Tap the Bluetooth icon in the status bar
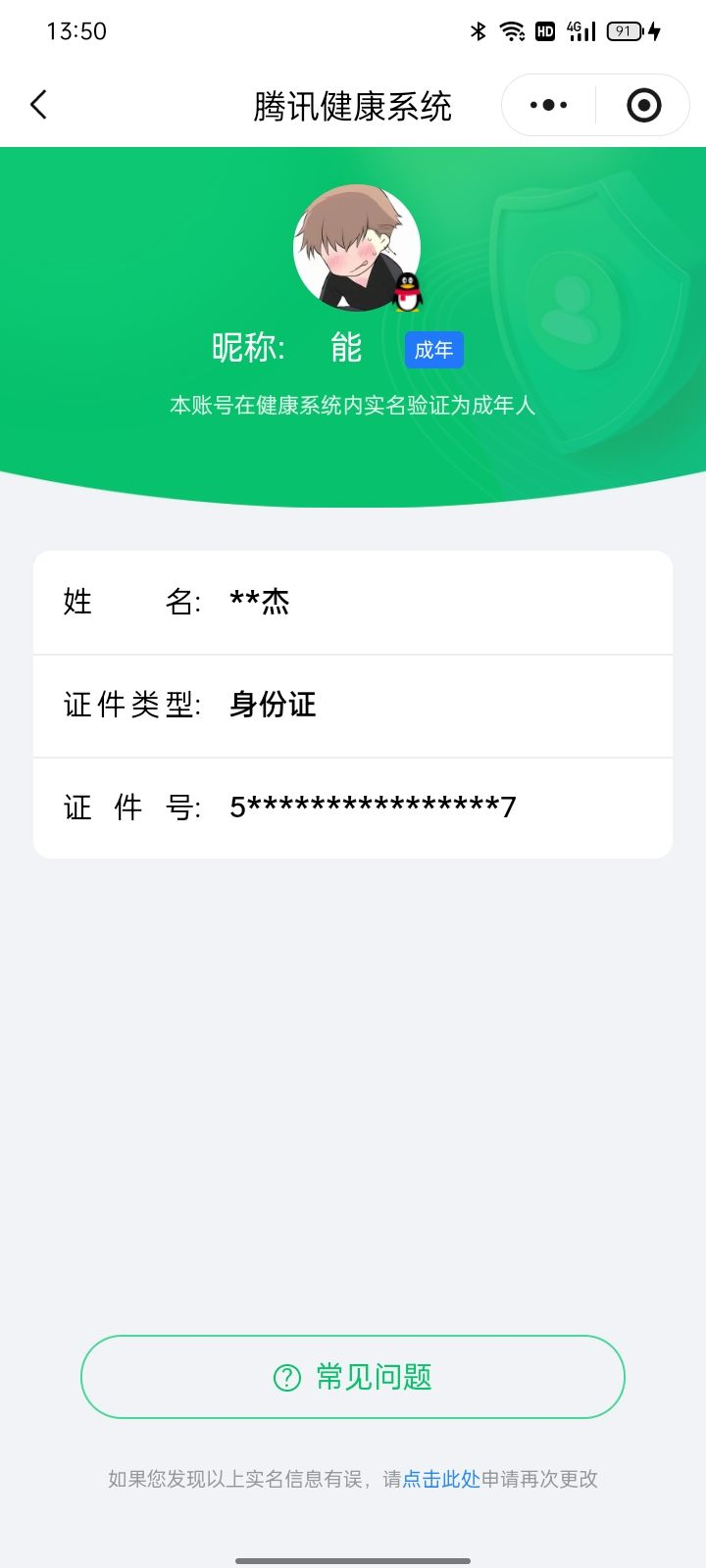The width and height of the screenshot is (706, 1568). pyautogui.click(x=478, y=31)
